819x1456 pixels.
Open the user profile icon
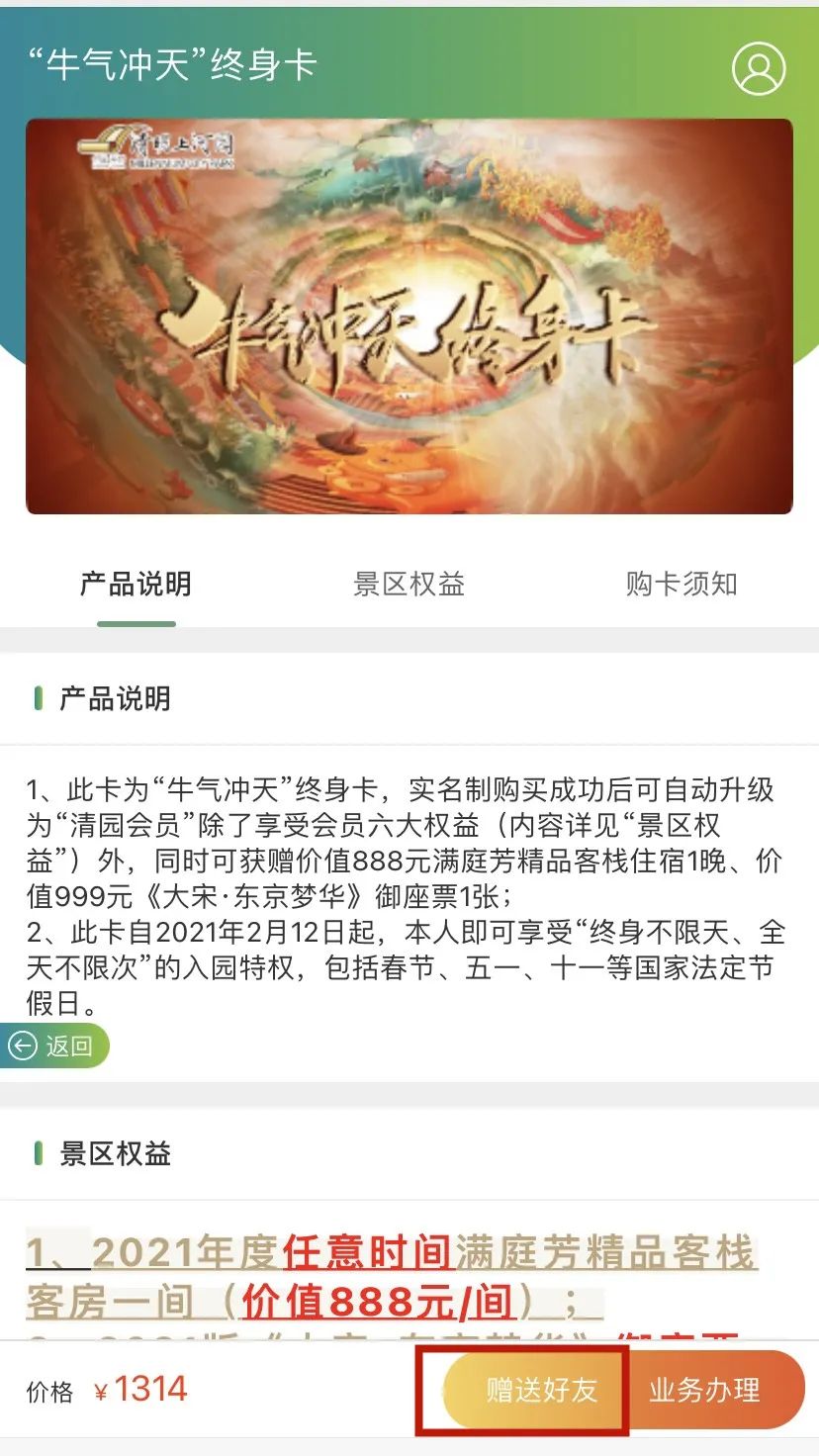pos(759,68)
